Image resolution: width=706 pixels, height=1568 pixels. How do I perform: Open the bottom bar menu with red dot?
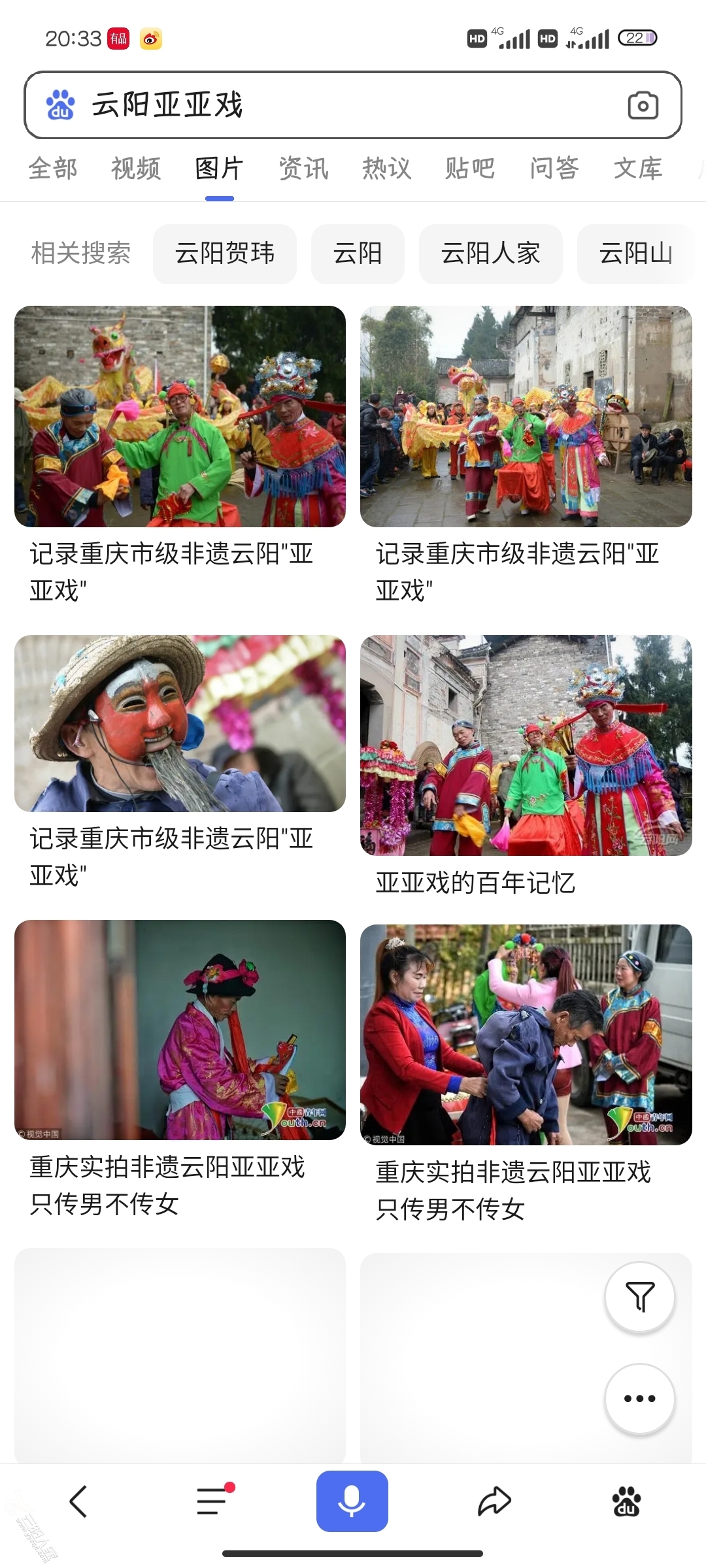213,1501
